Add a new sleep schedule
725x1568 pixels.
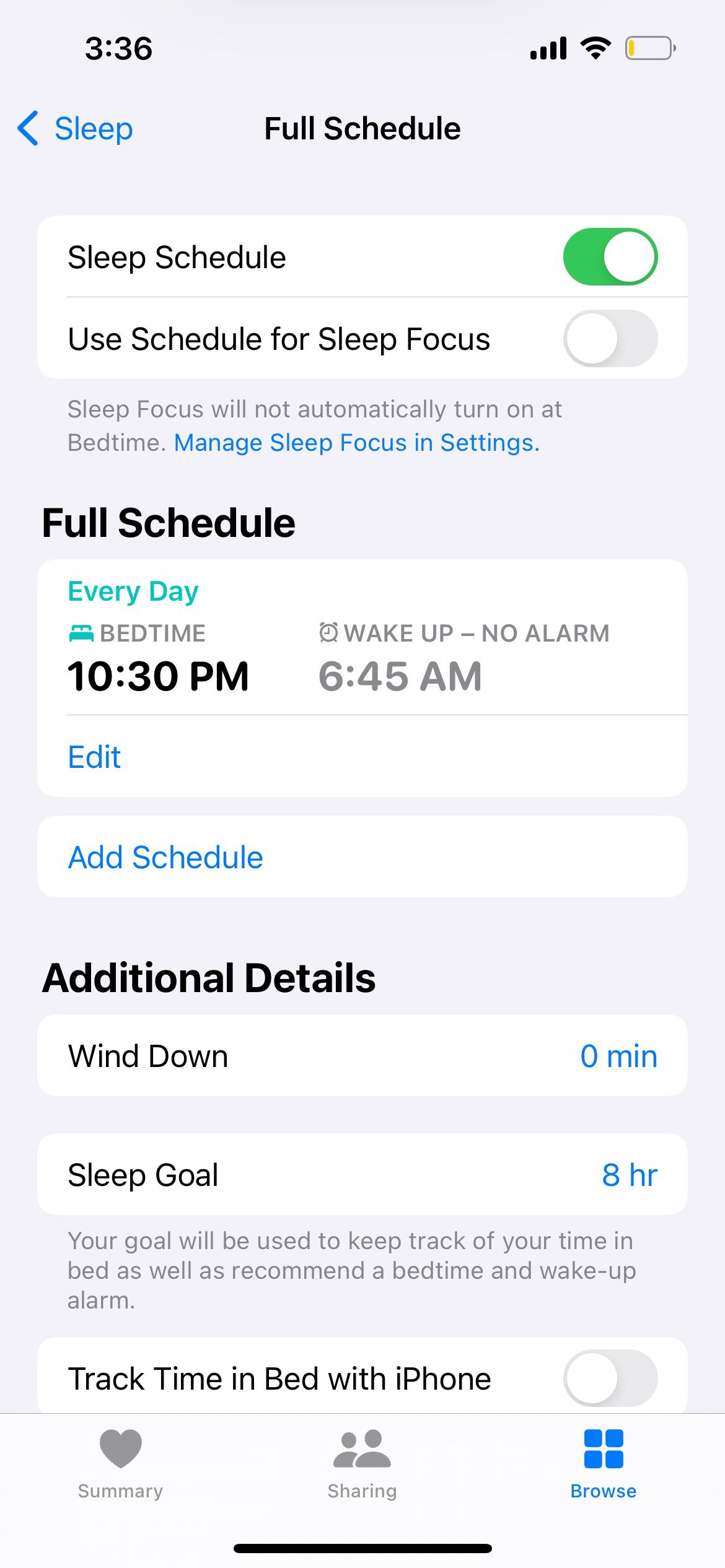click(165, 857)
